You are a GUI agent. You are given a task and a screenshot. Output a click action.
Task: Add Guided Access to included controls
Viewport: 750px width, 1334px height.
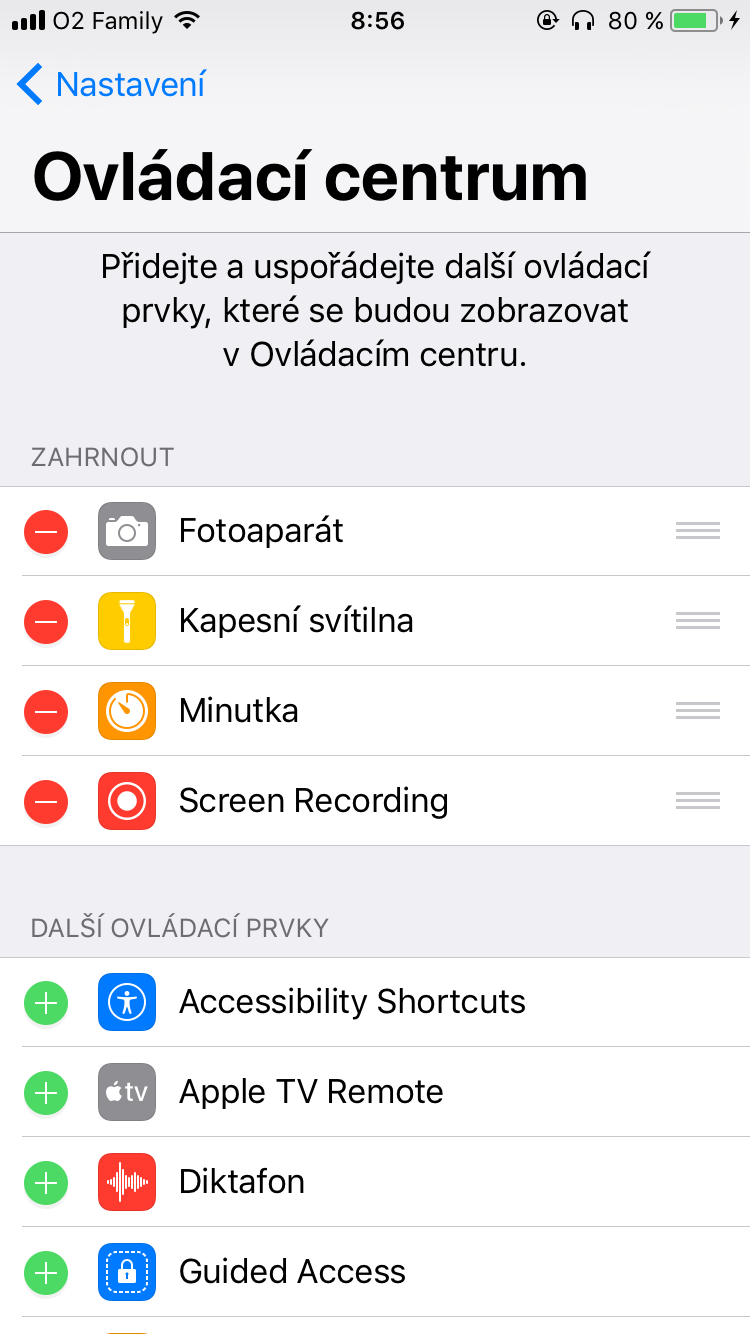[x=46, y=1272]
